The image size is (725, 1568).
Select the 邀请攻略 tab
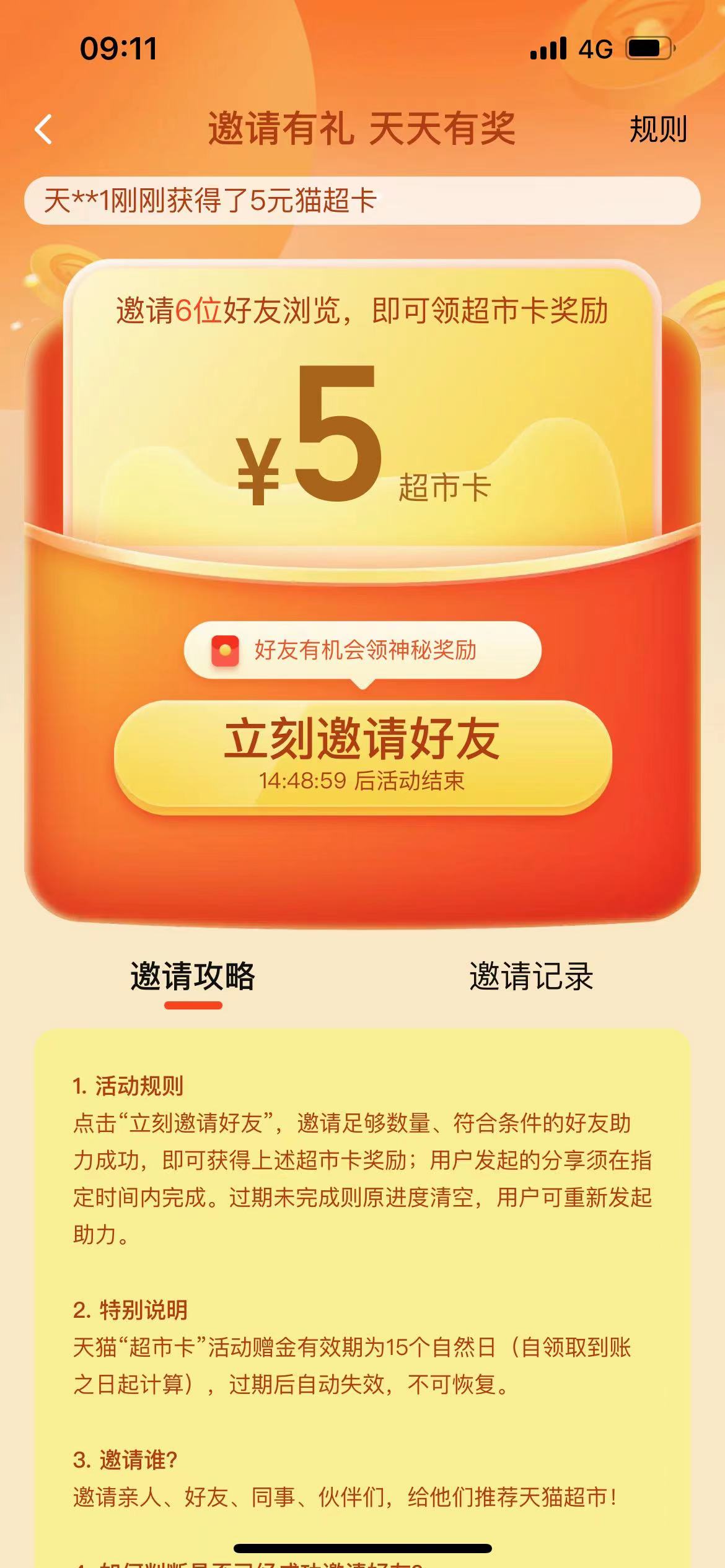tap(193, 977)
